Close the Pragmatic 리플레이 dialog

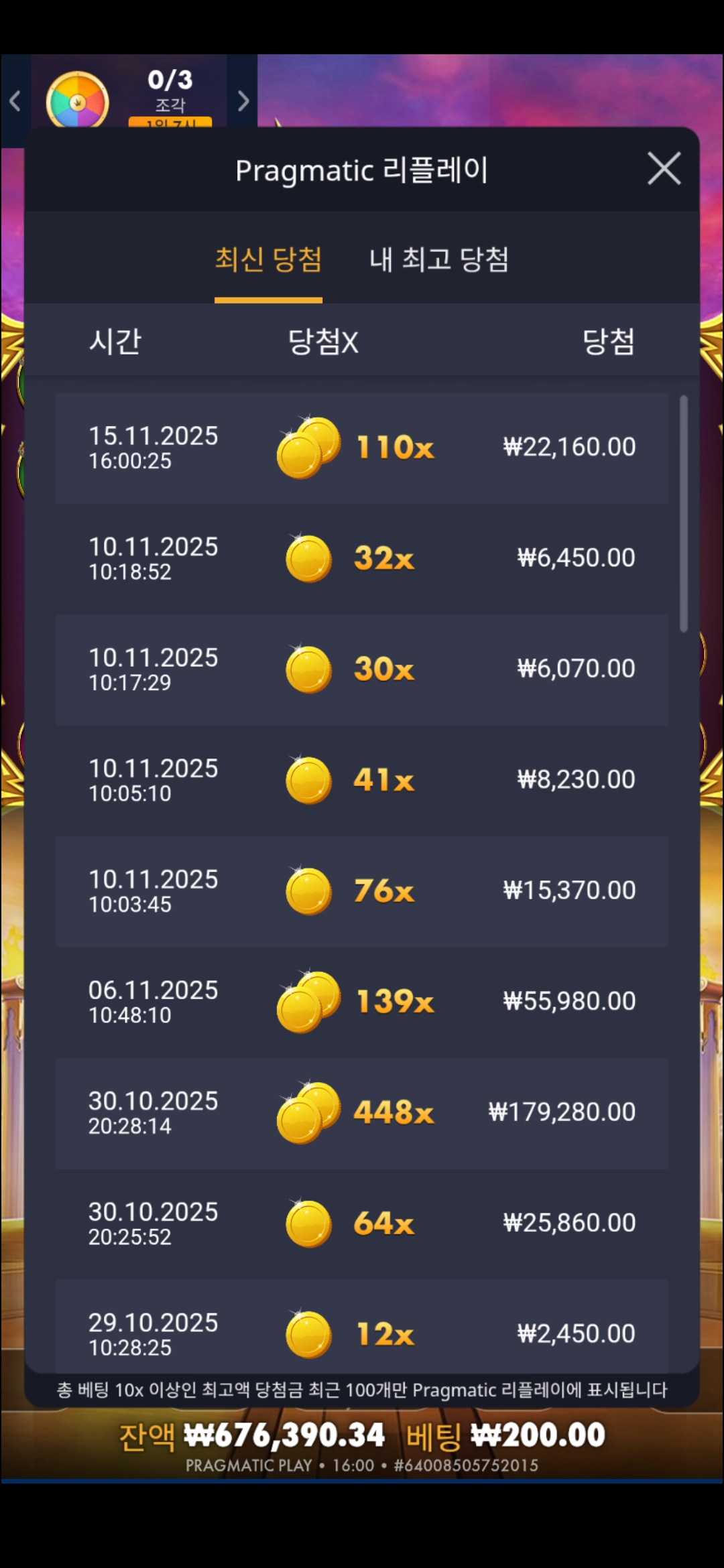click(664, 168)
